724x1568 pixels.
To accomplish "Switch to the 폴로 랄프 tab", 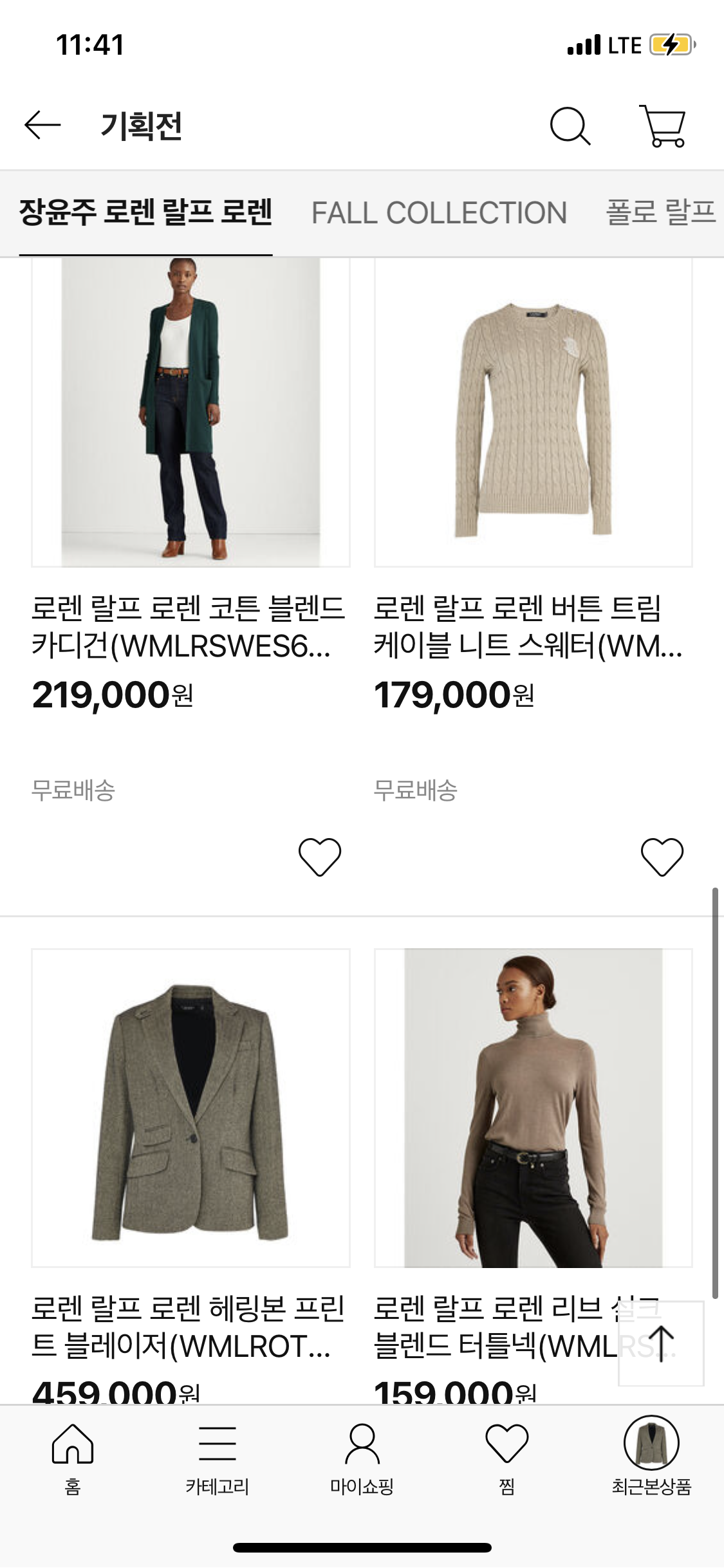I will coord(660,213).
